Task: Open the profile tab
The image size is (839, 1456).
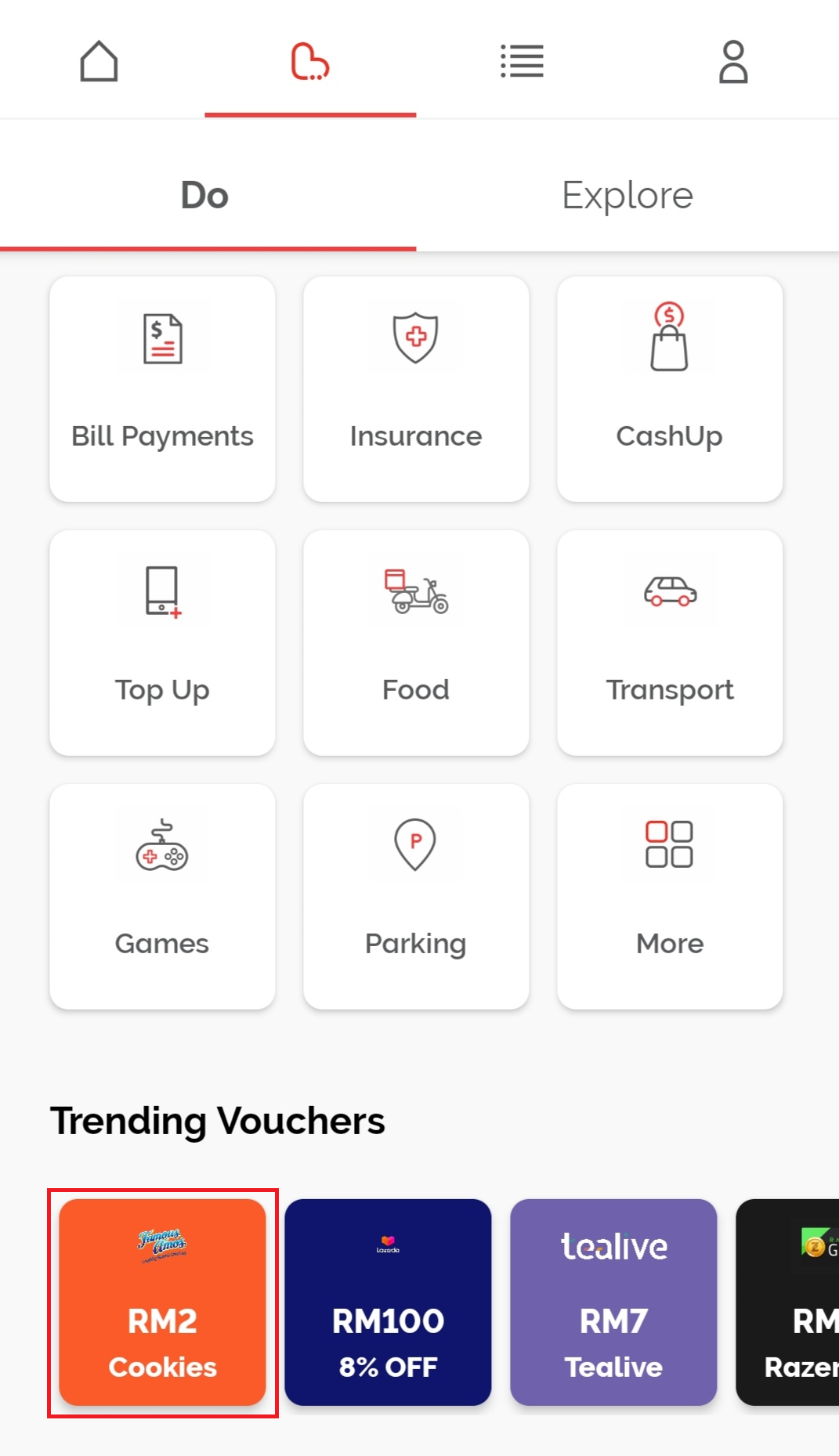Action: [733, 61]
